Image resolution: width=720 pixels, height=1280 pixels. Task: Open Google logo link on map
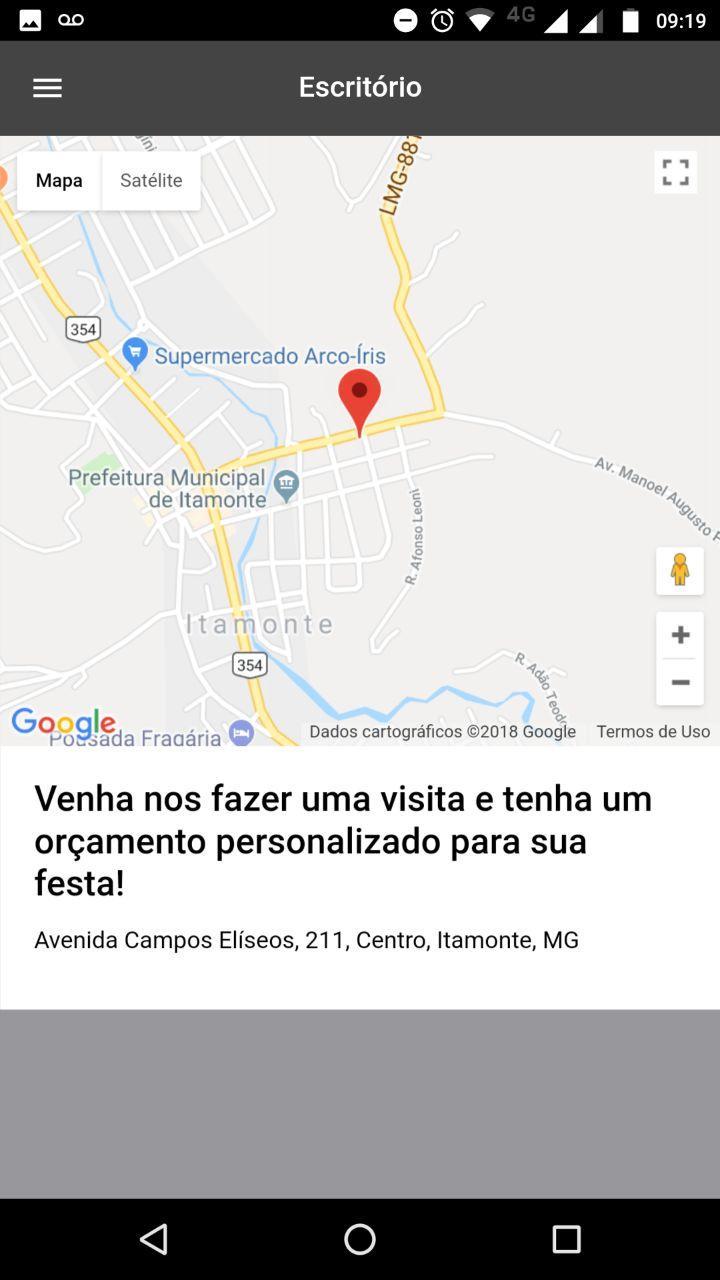[62, 723]
